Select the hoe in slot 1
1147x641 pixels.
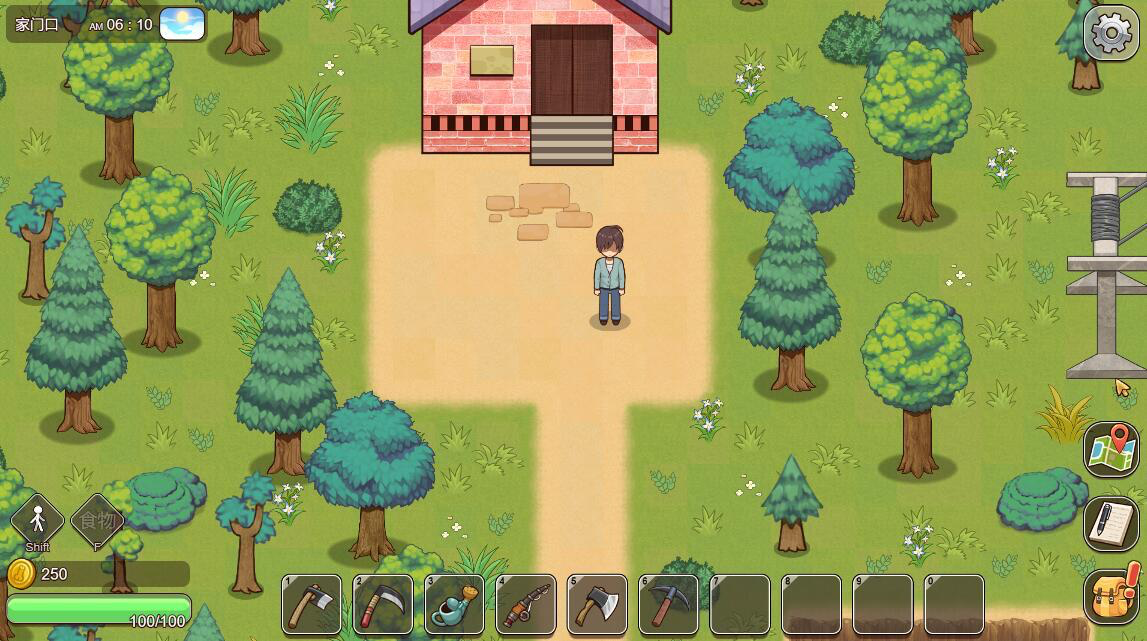(311, 605)
